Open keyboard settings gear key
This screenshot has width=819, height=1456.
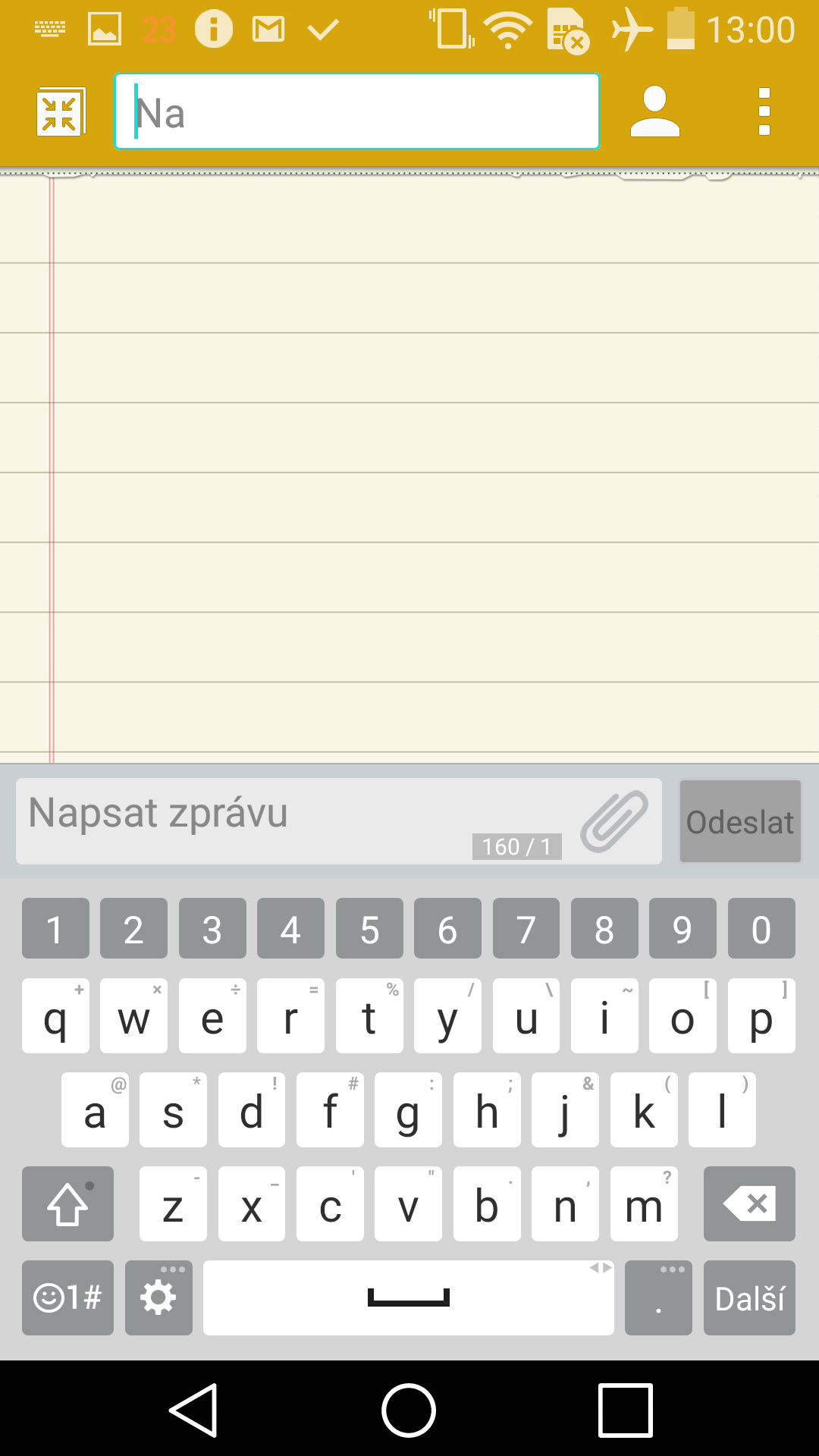click(x=158, y=1298)
